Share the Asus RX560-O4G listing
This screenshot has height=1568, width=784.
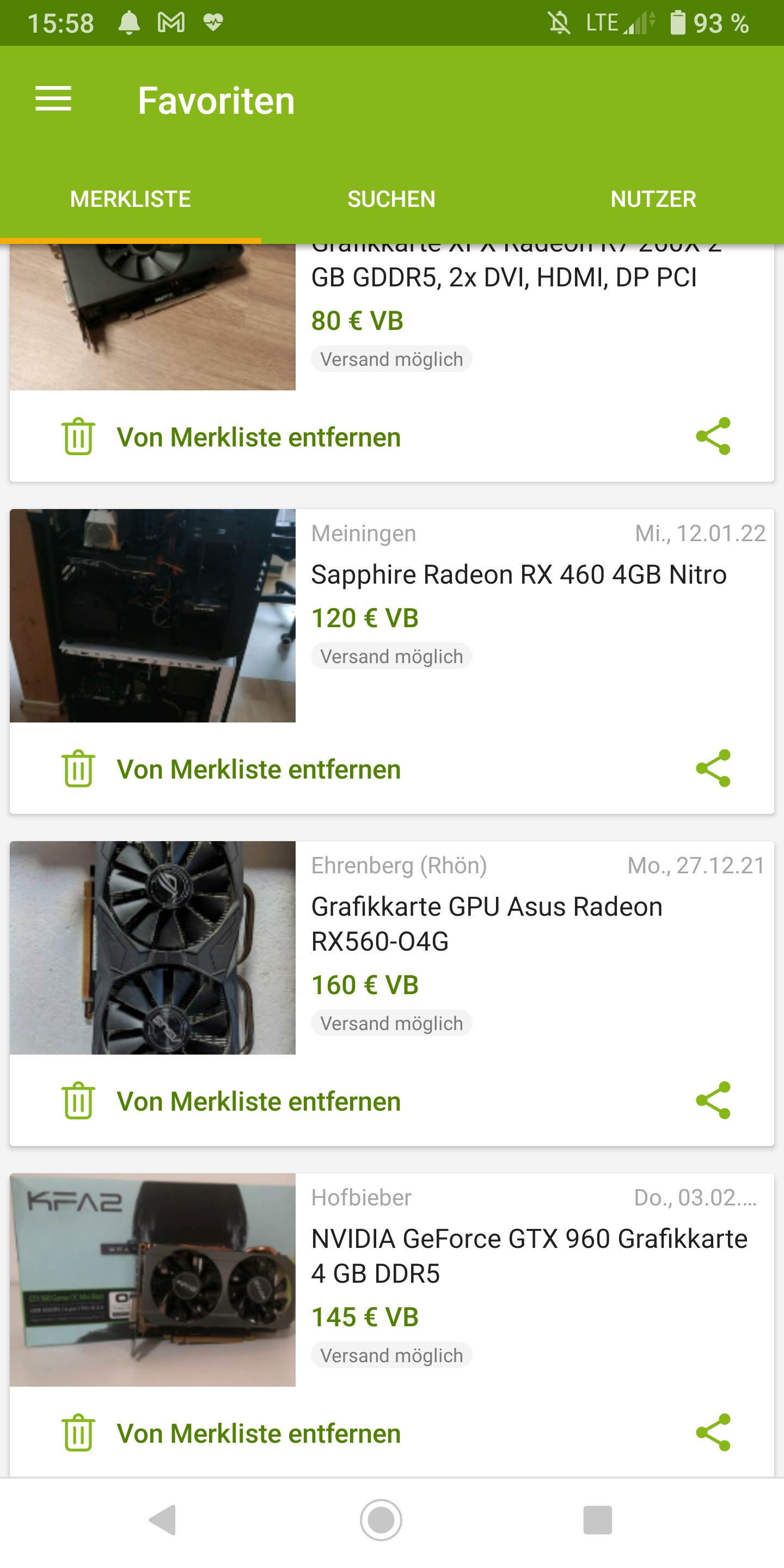tap(715, 1100)
